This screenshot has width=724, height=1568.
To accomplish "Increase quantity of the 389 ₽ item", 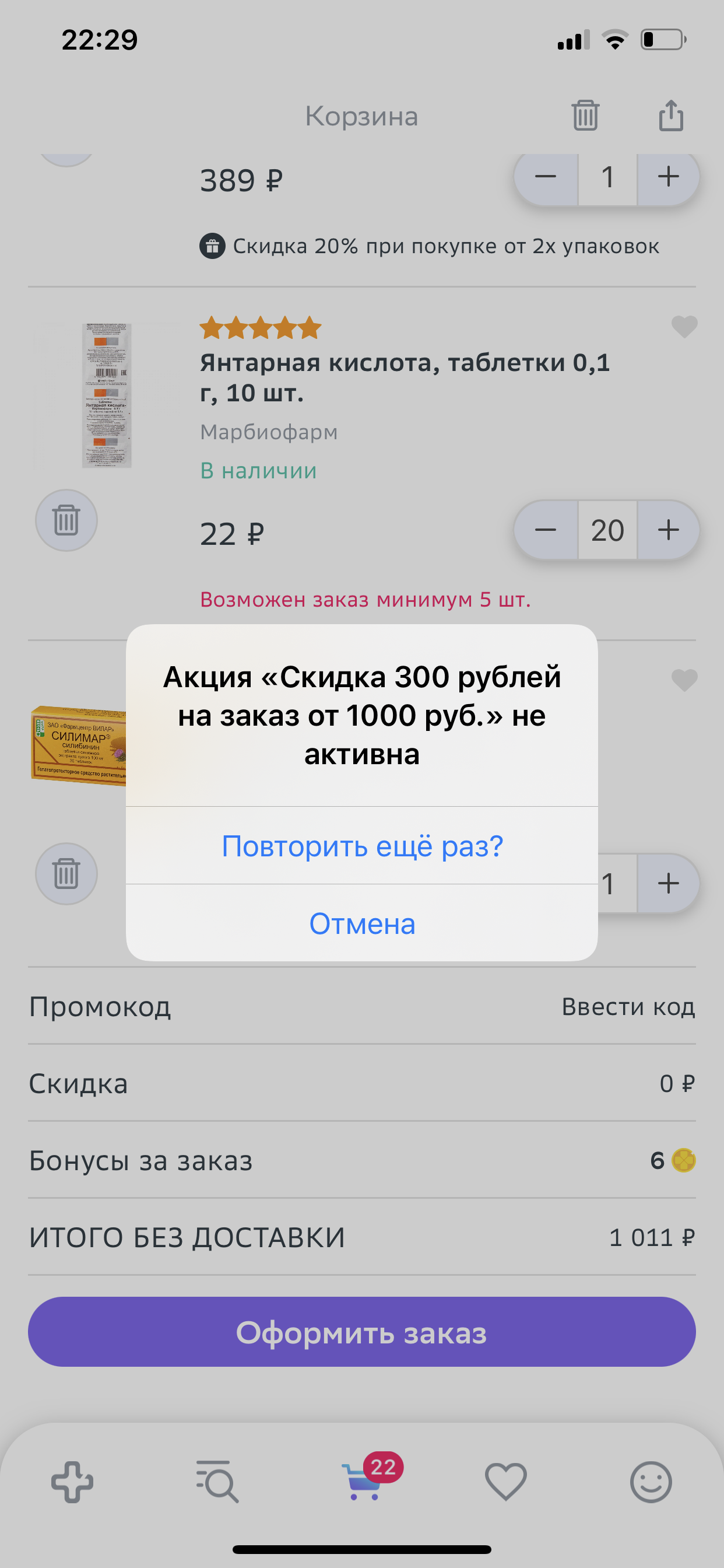I will pos(668,177).
